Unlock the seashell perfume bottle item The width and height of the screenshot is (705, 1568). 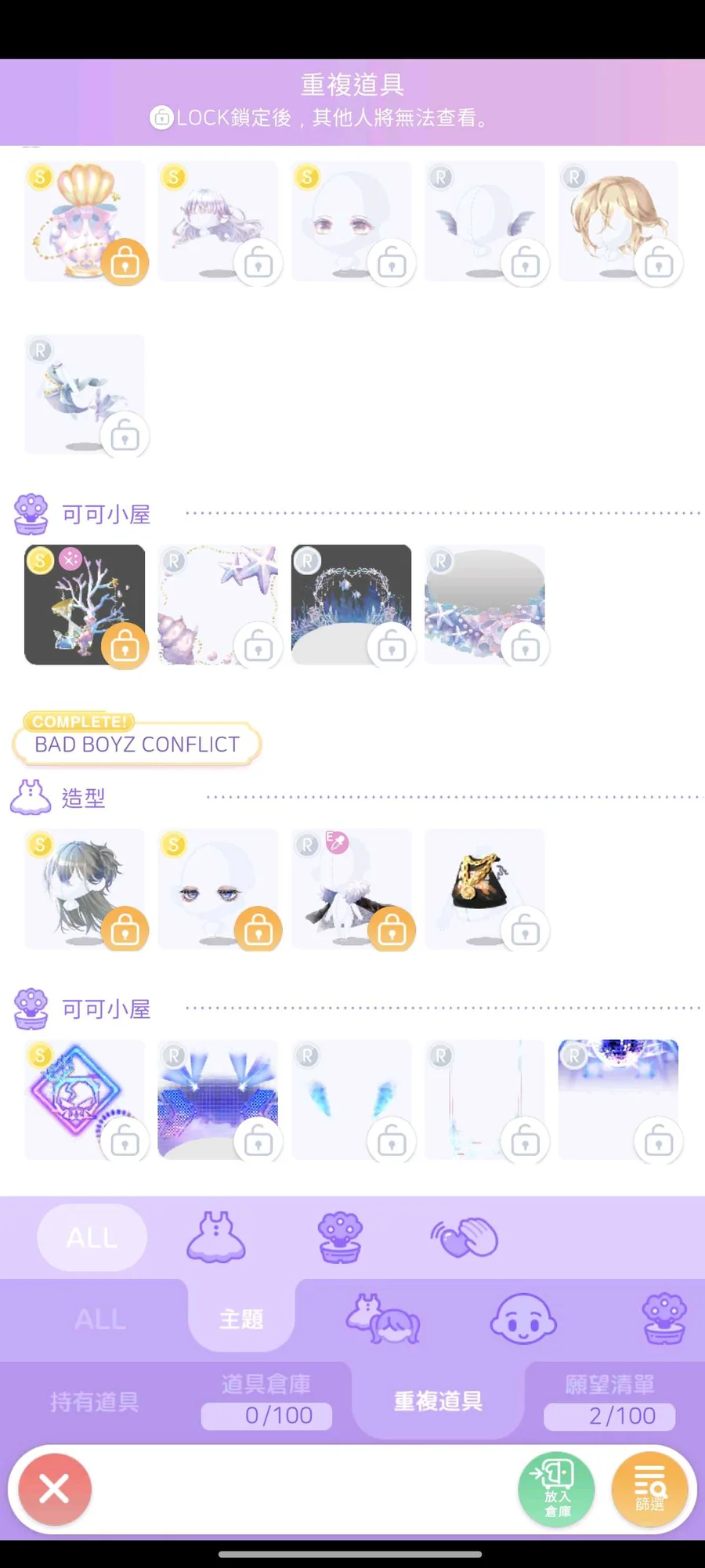point(125,263)
